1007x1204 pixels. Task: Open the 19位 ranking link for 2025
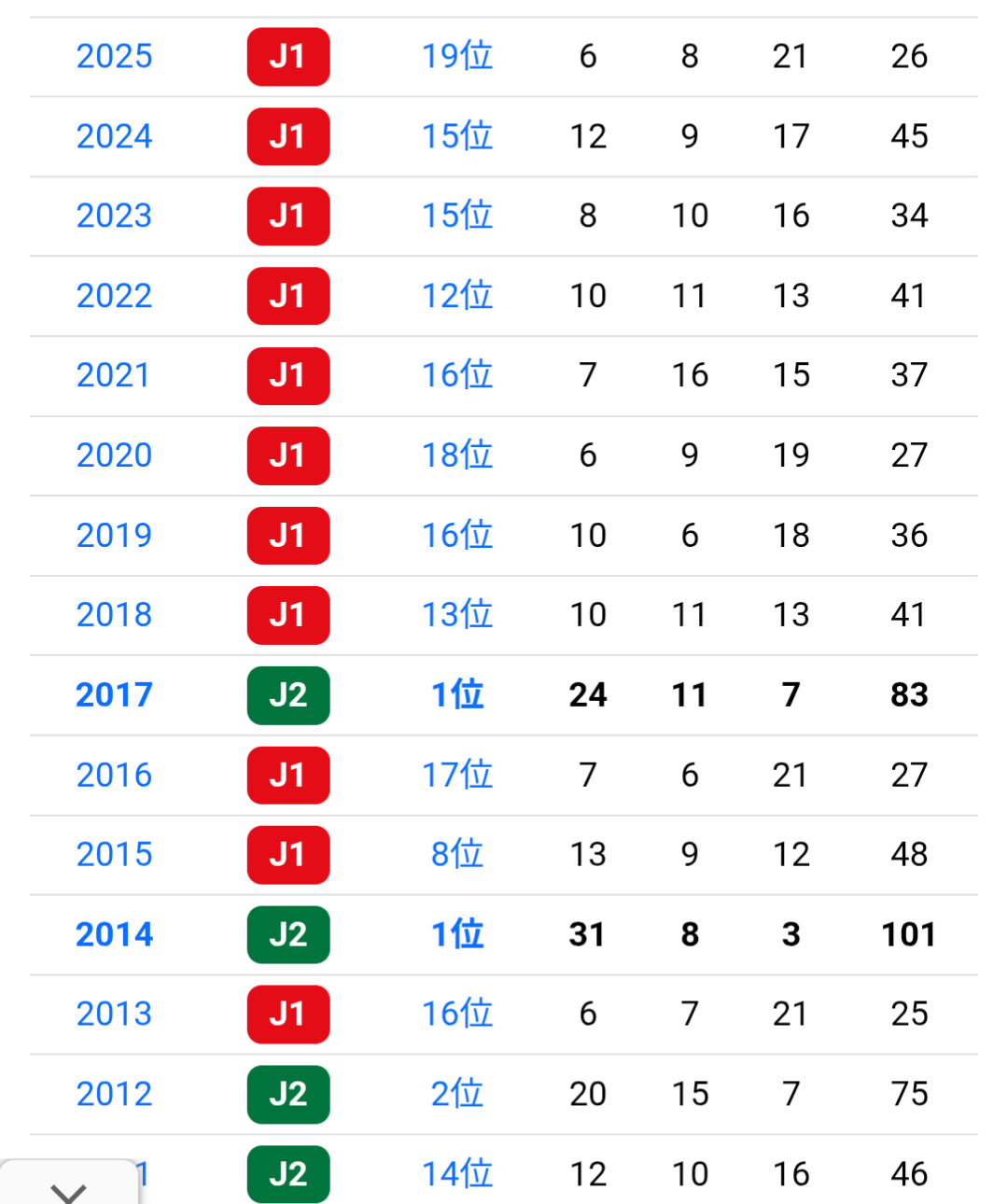point(457,56)
